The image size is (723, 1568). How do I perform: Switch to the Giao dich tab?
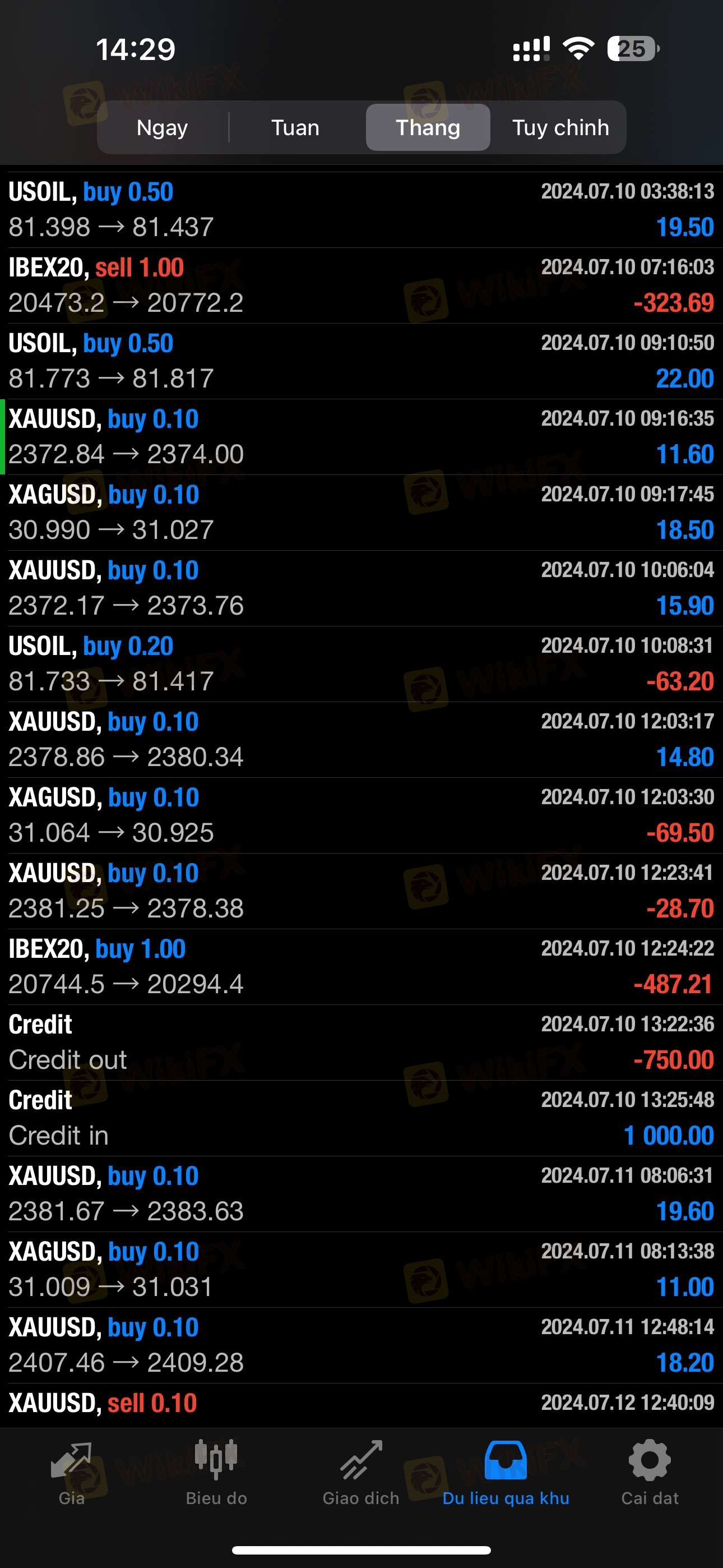click(361, 1472)
